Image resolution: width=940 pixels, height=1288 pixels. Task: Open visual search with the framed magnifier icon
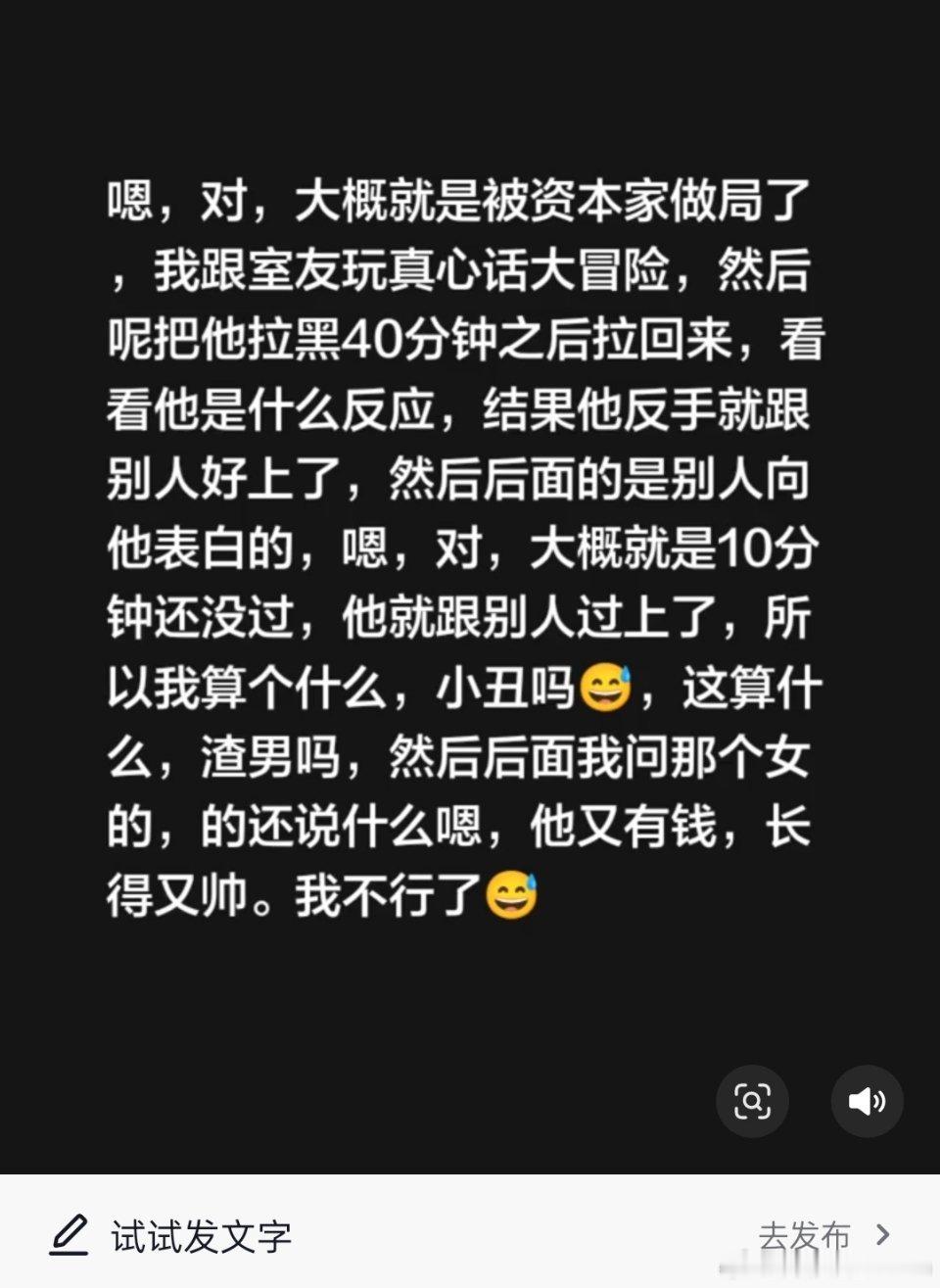[x=752, y=1101]
